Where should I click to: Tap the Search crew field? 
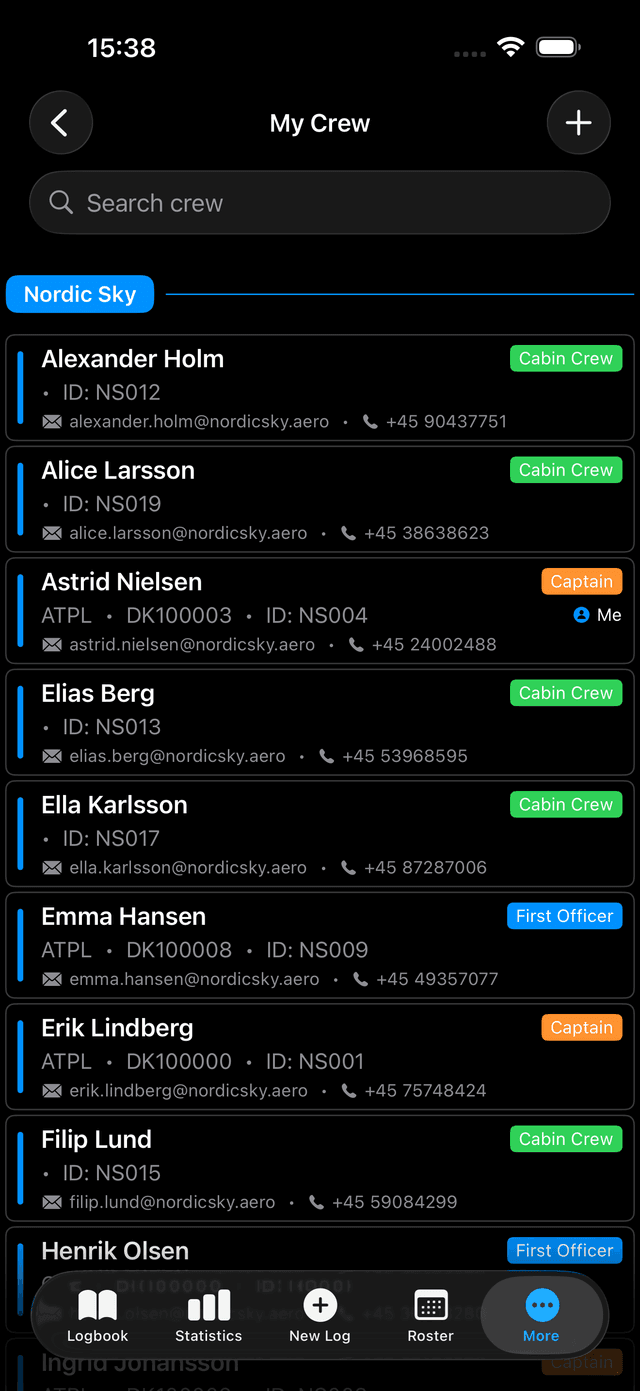coord(320,203)
